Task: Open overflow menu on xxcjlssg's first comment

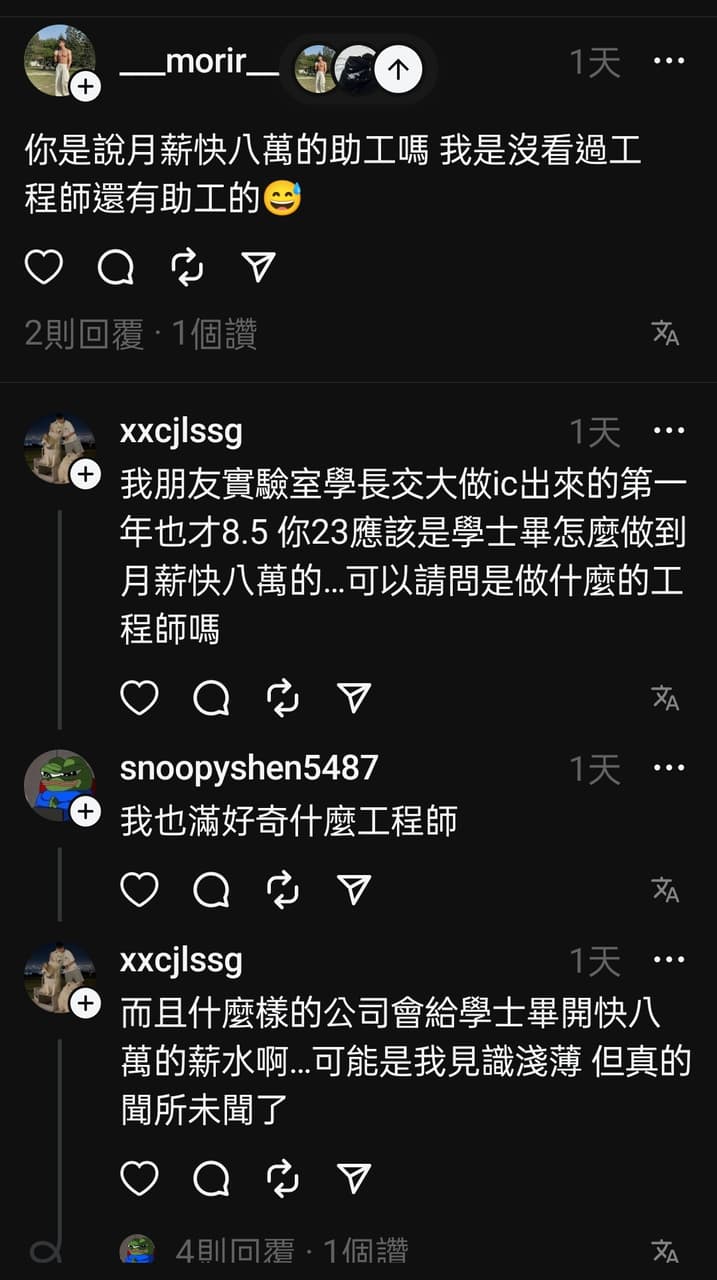Action: point(668,431)
